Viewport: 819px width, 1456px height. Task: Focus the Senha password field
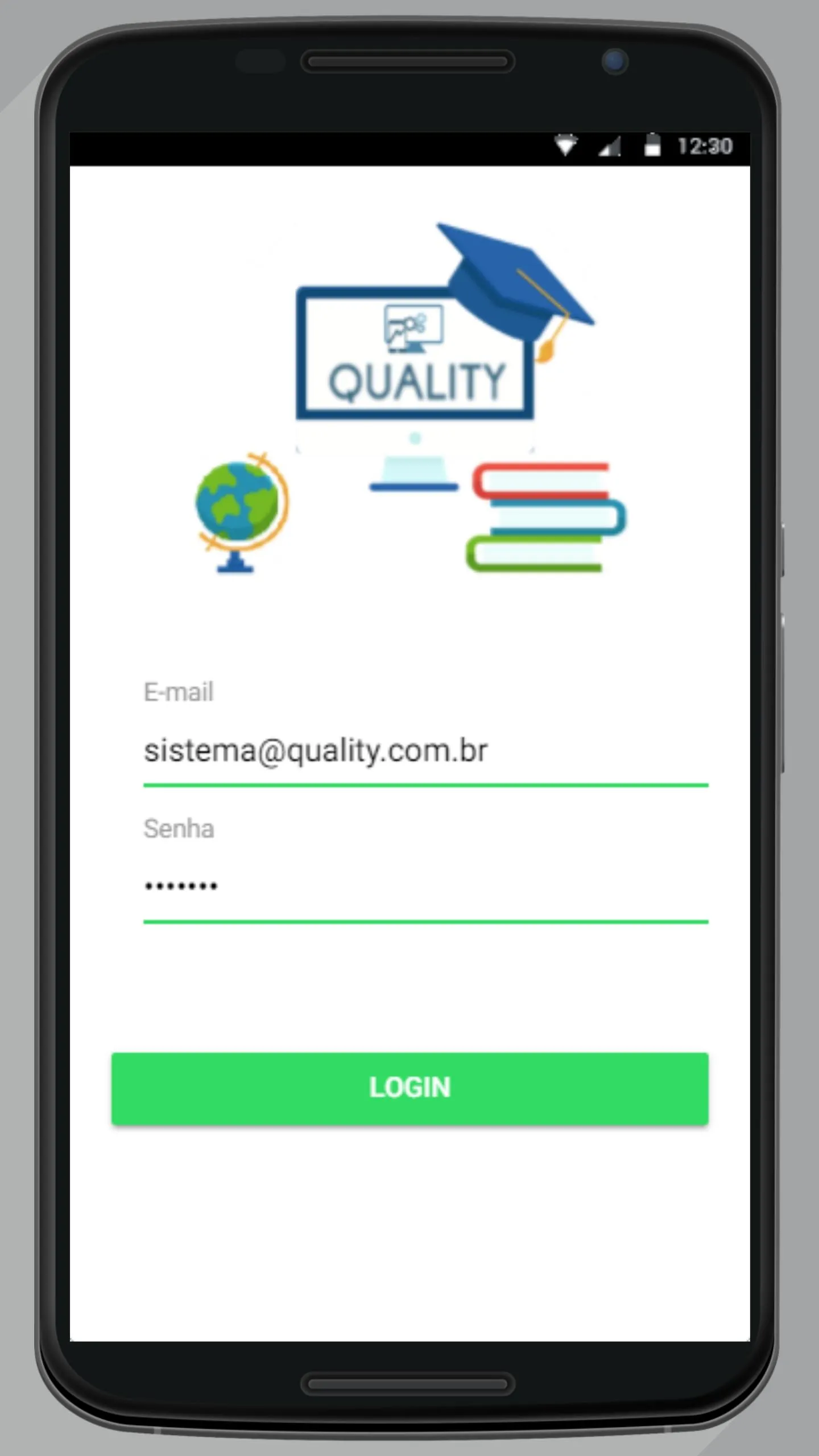coord(425,886)
